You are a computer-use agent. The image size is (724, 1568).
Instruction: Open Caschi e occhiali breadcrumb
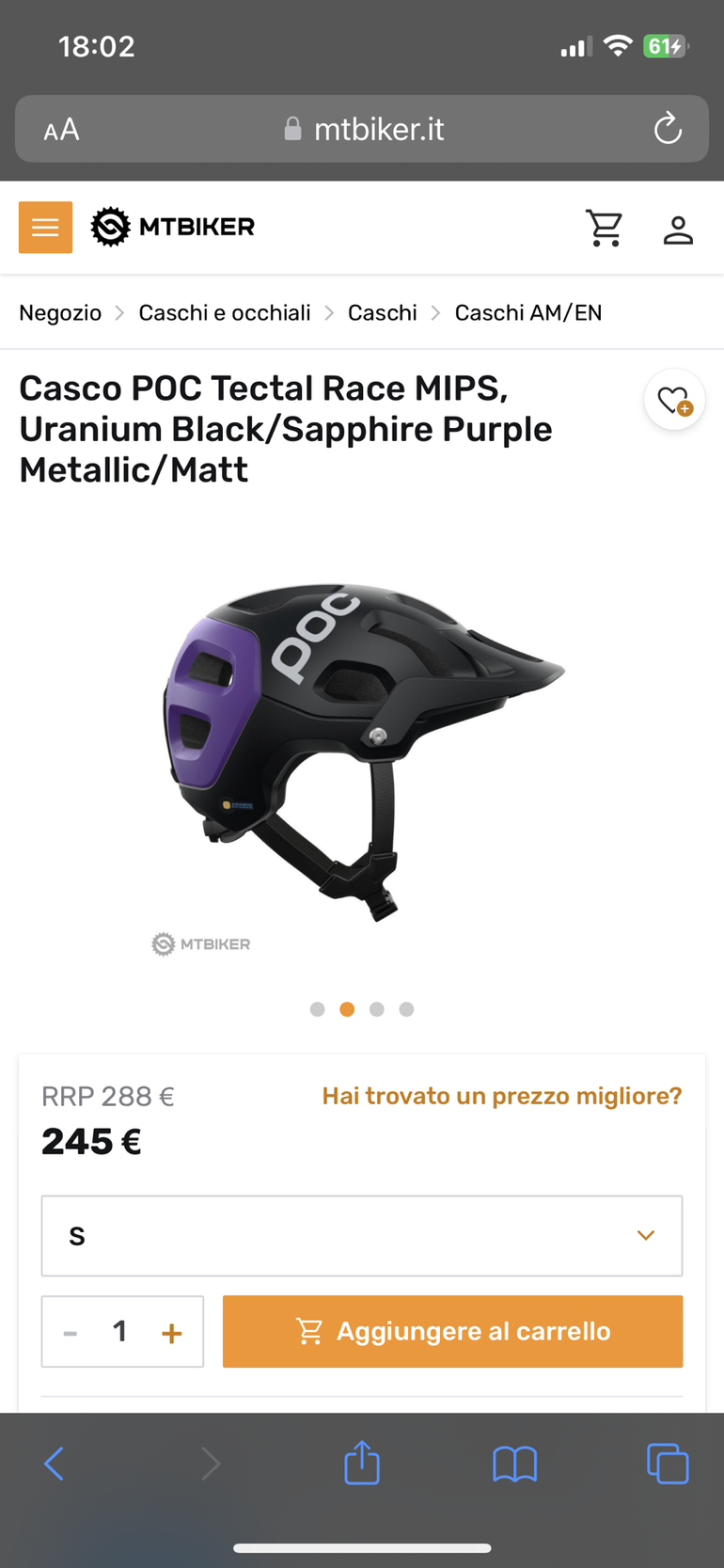click(x=224, y=313)
